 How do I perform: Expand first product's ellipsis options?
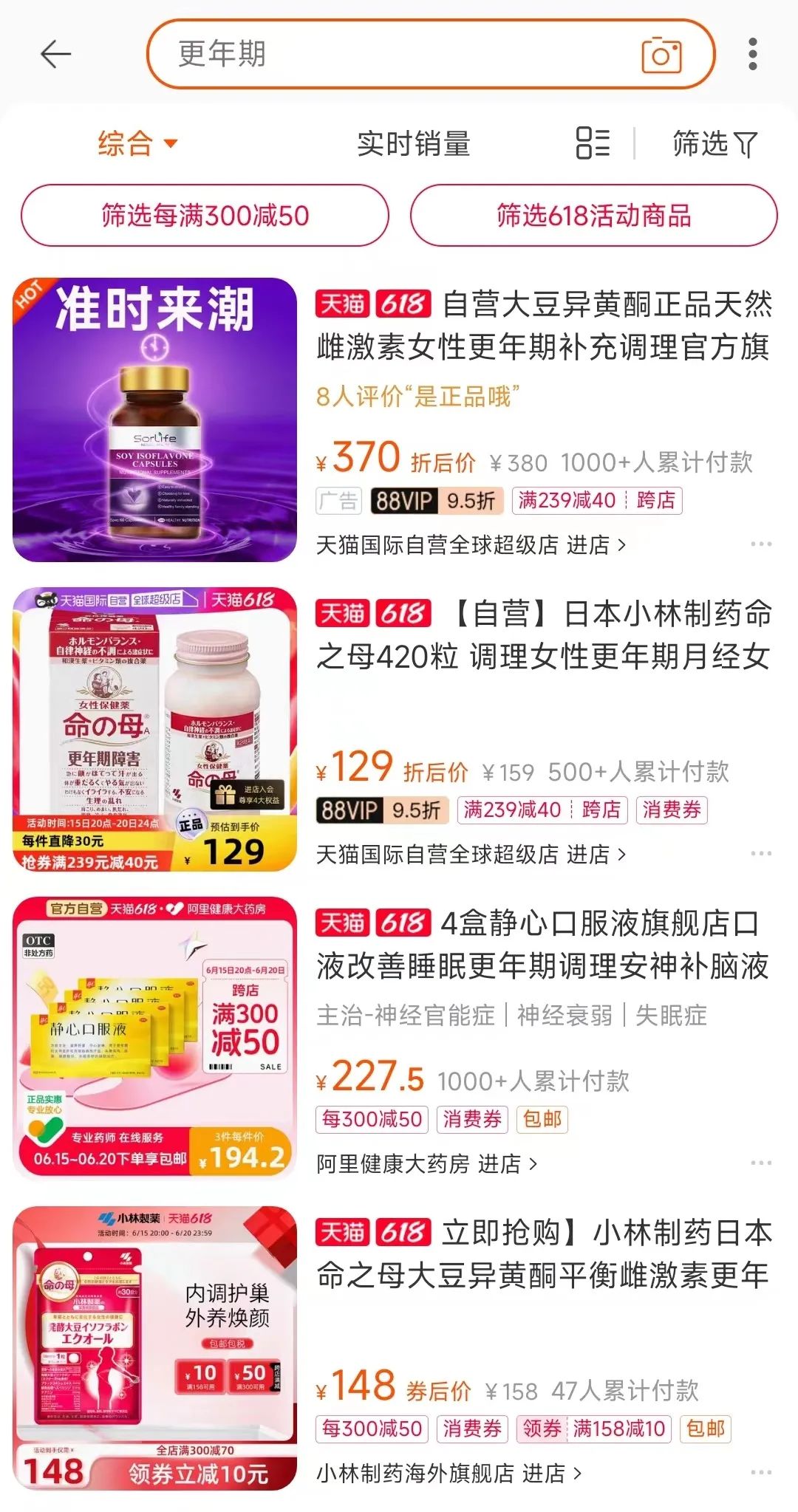coord(760,543)
